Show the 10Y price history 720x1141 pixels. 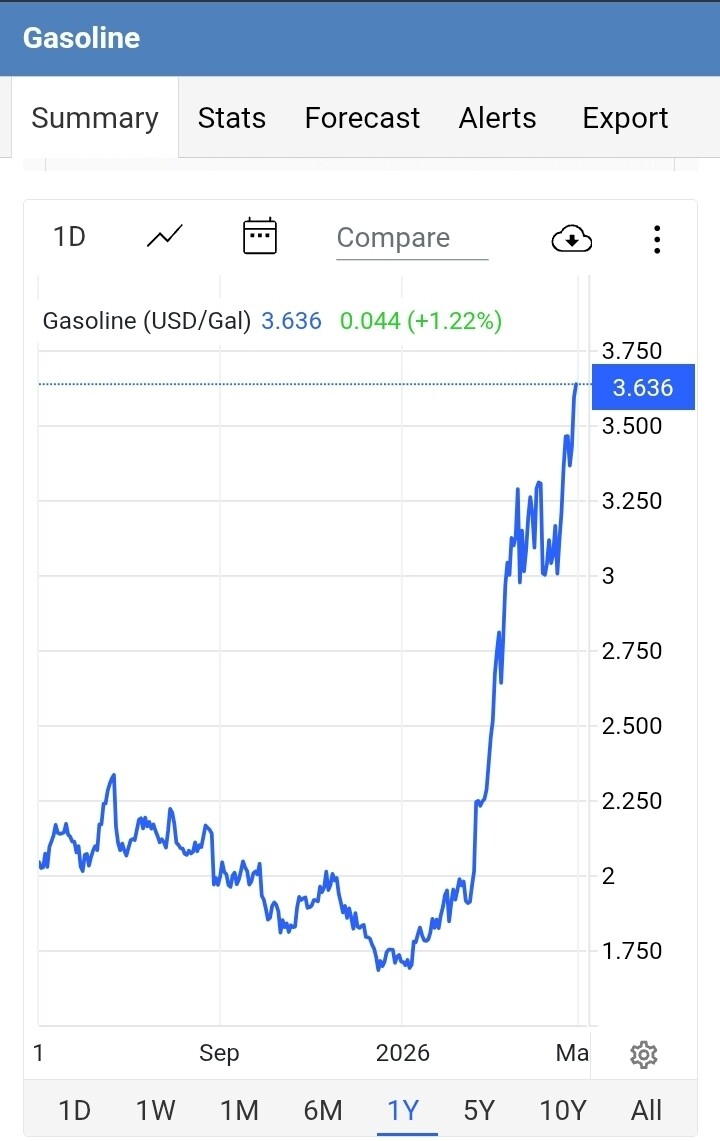[562, 1110]
